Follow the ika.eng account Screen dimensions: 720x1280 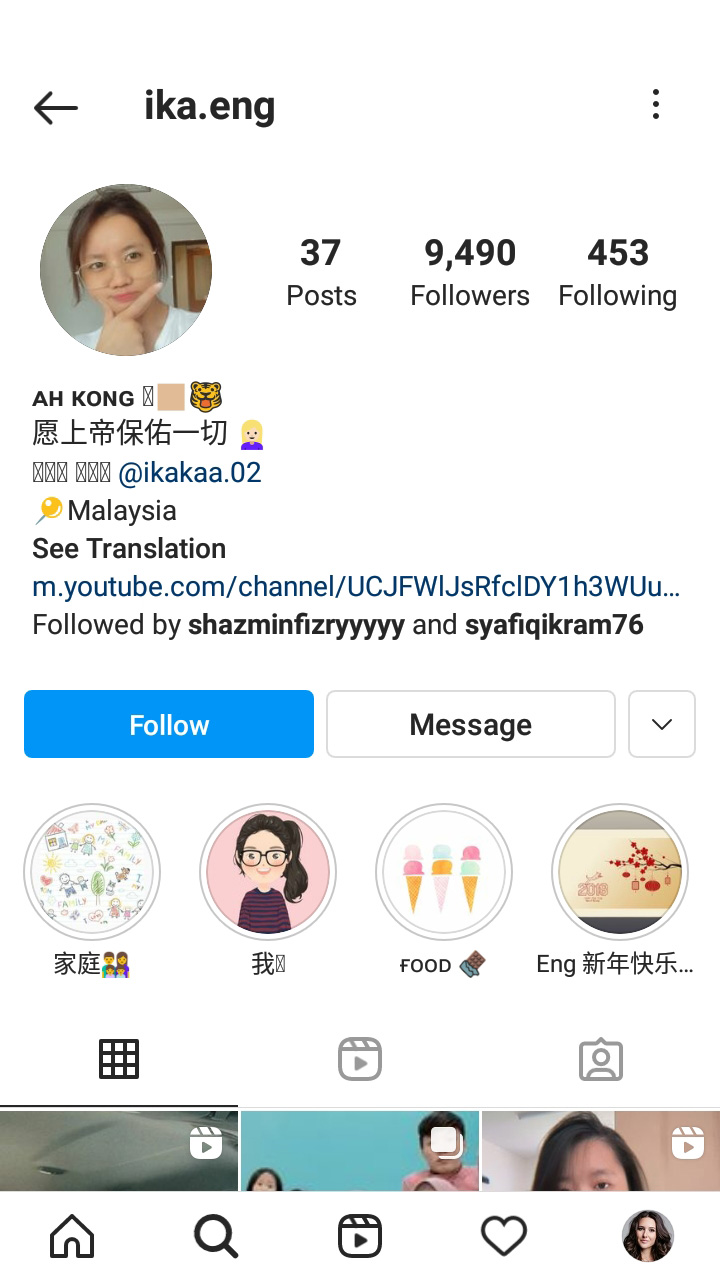click(169, 724)
